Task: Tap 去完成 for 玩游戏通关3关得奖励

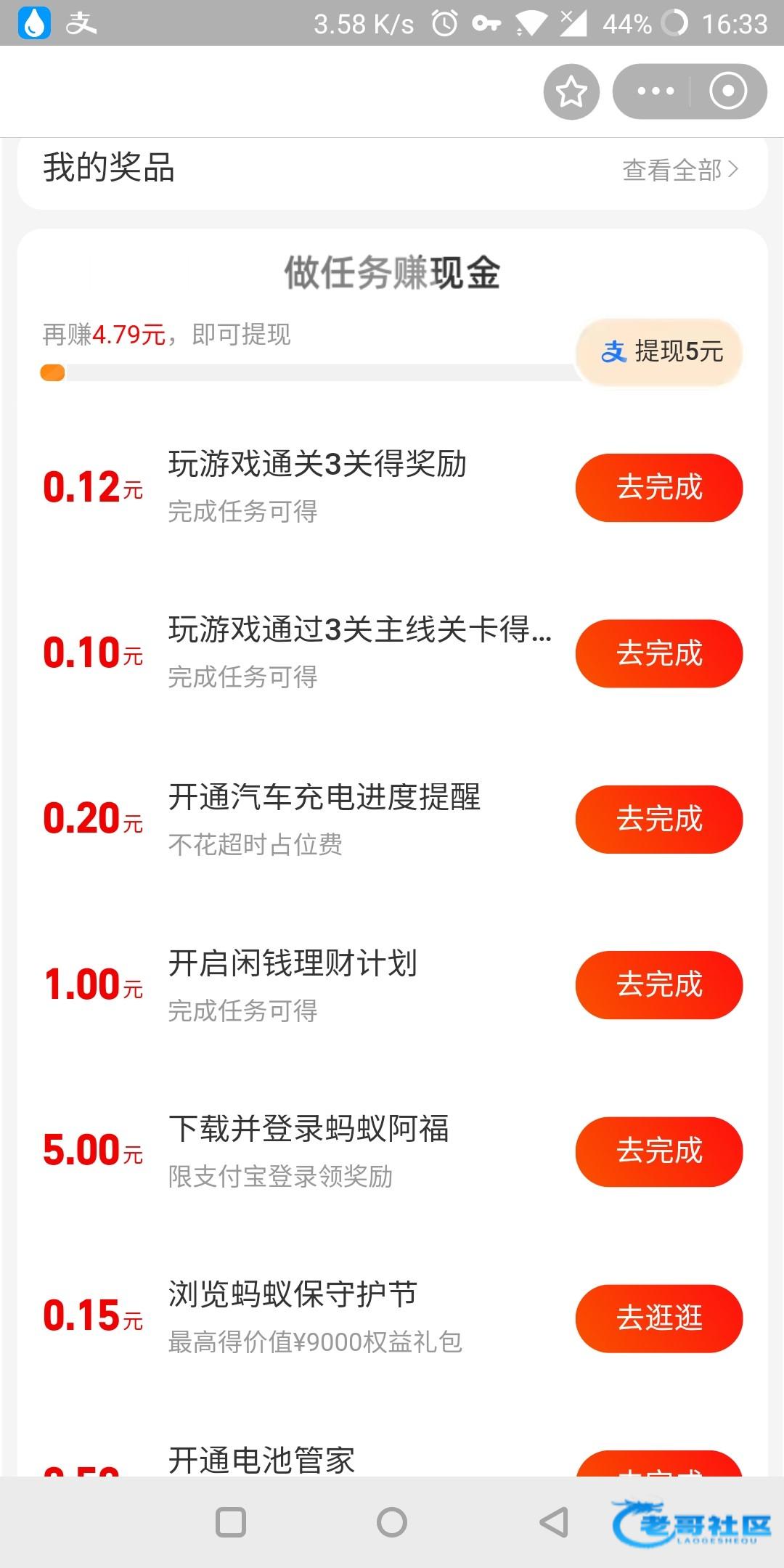Action: 658,487
